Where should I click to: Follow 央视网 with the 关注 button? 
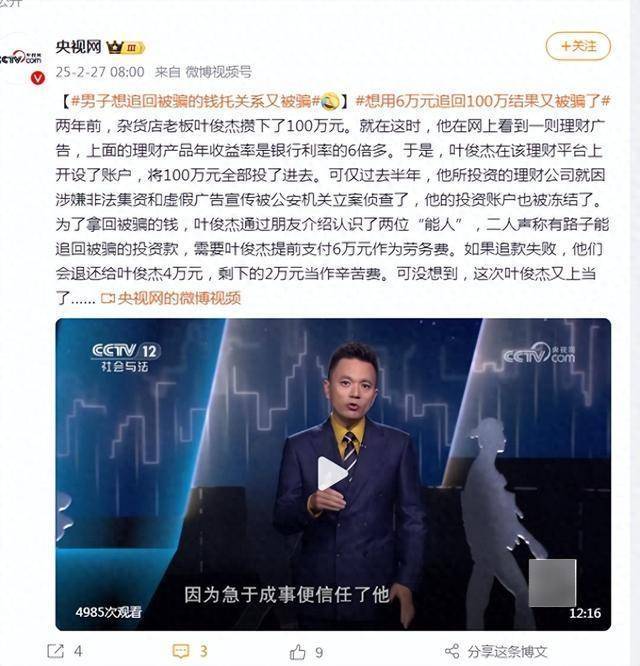point(577,46)
